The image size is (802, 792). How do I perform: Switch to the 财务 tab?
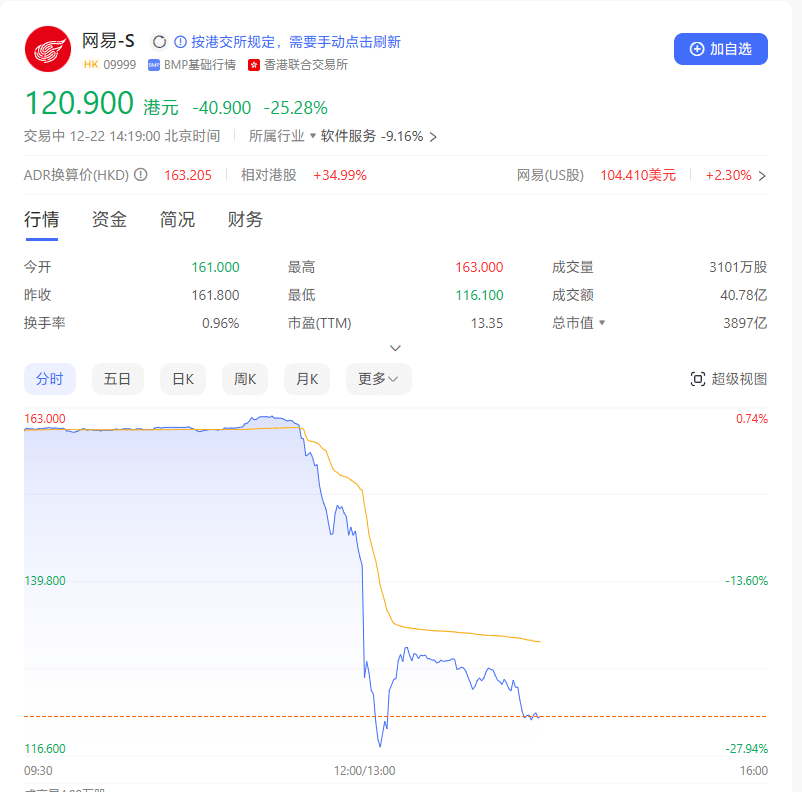[x=245, y=220]
